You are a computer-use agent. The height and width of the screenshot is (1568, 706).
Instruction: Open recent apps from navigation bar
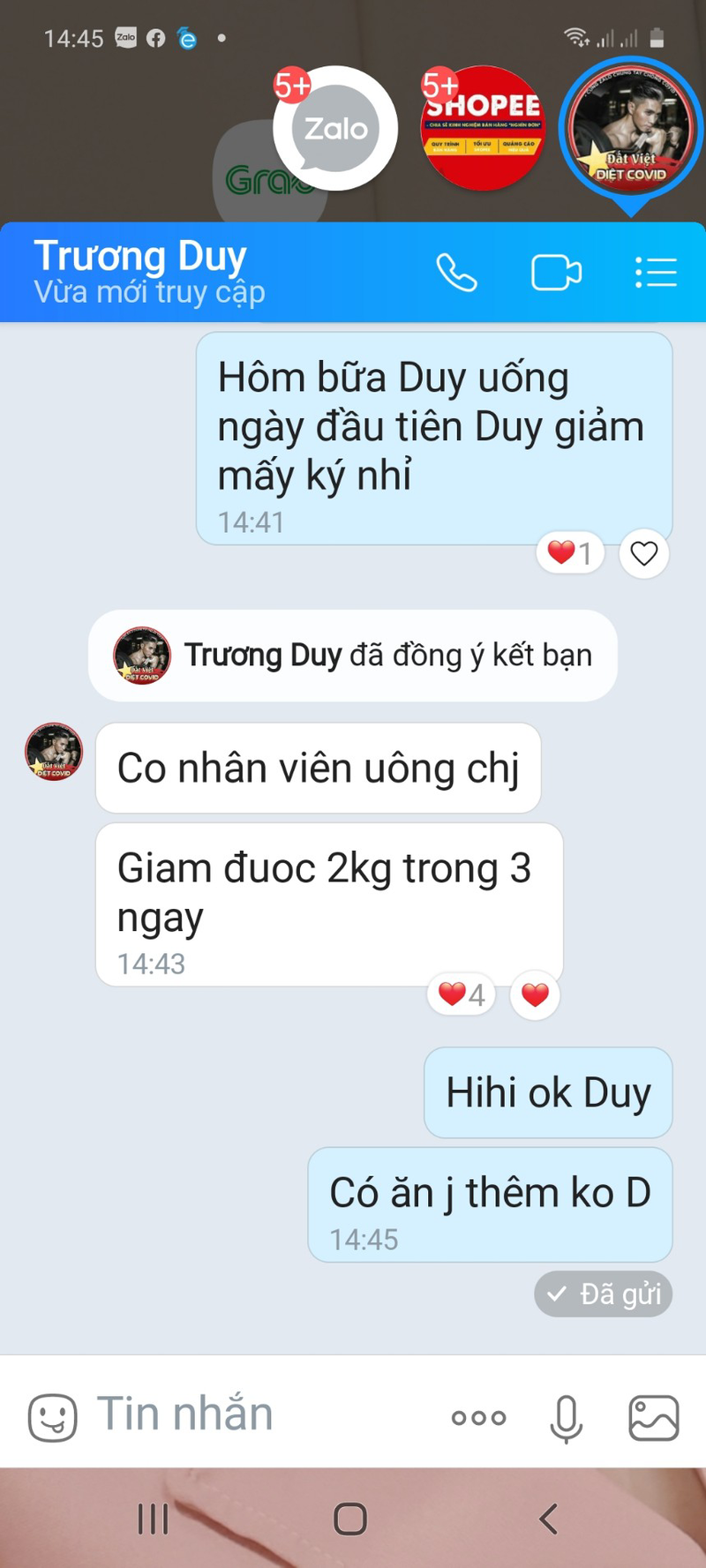(x=153, y=1519)
